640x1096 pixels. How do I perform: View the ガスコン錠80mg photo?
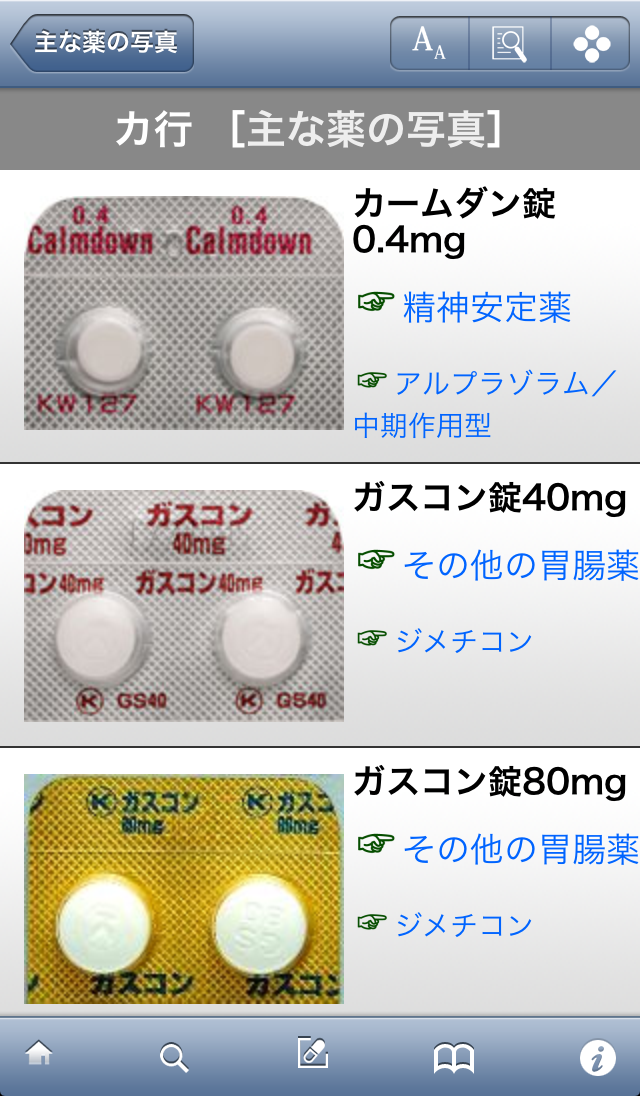184,888
